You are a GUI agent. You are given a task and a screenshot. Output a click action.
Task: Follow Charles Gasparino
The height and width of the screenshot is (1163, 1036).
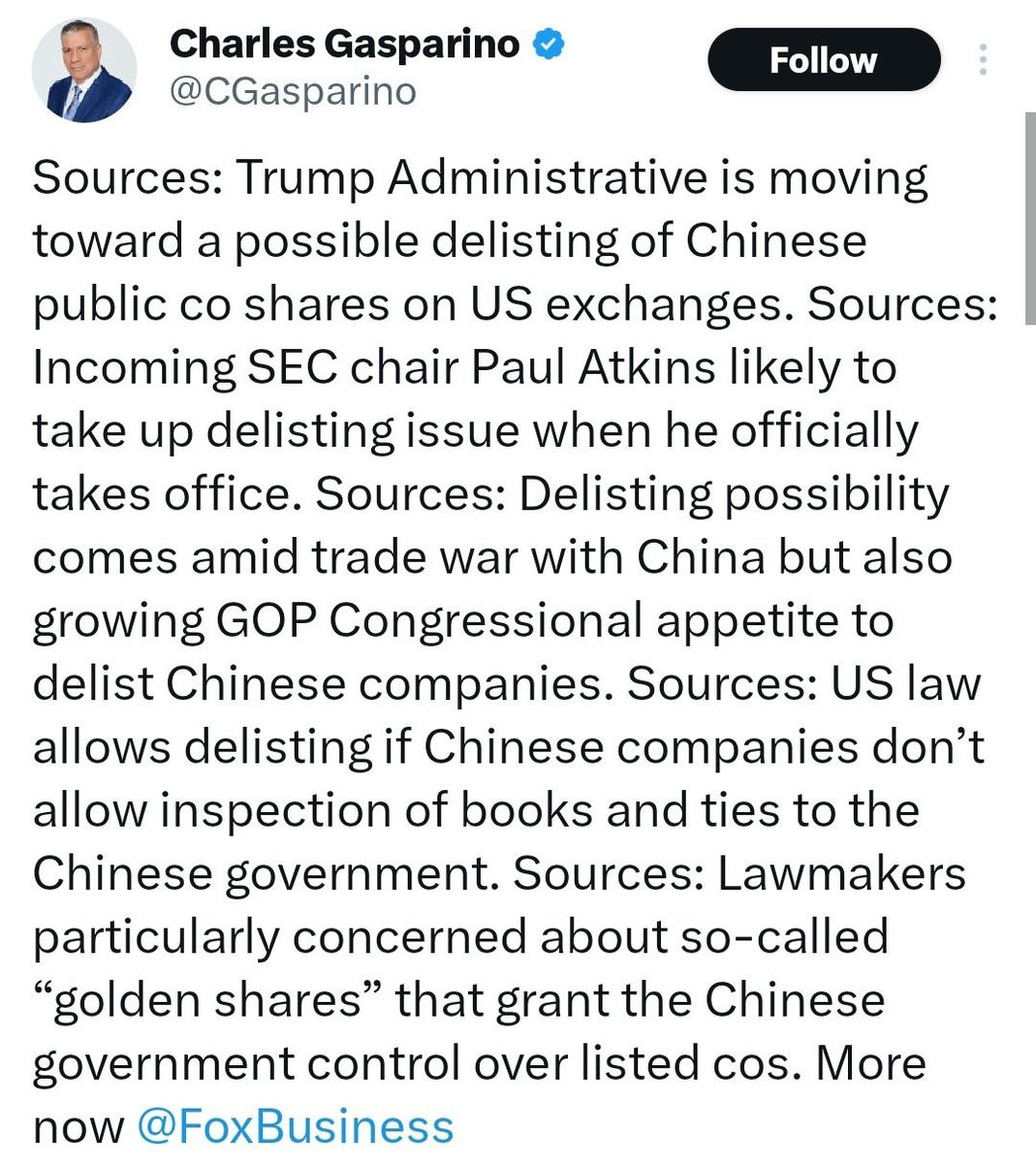(x=823, y=60)
